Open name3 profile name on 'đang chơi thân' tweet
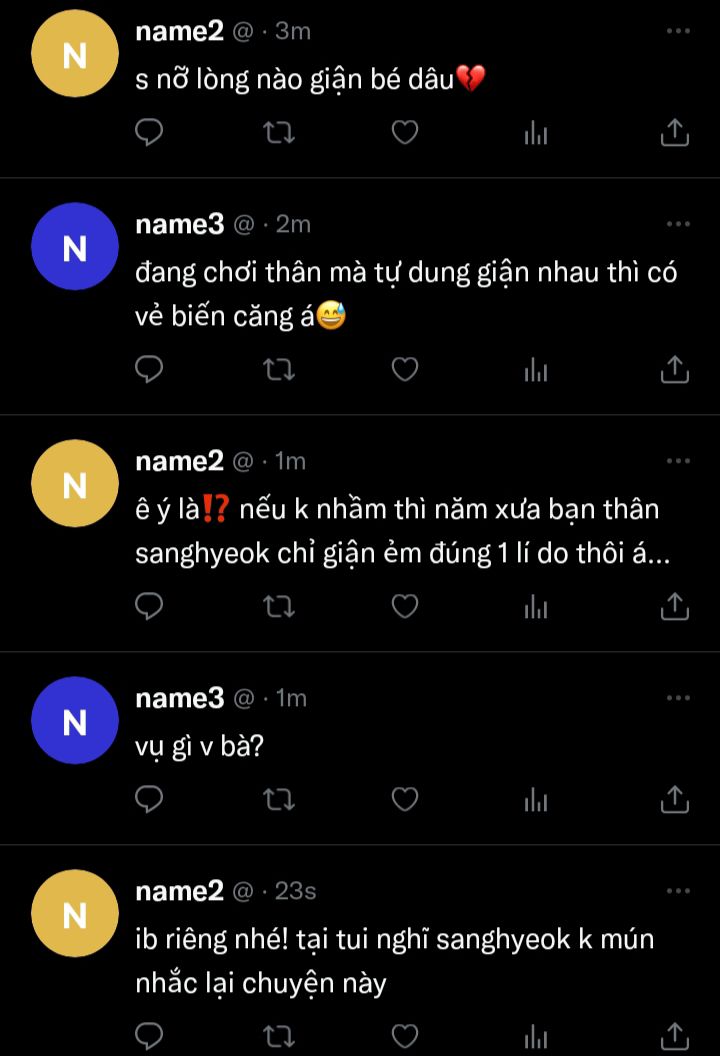 [180, 224]
